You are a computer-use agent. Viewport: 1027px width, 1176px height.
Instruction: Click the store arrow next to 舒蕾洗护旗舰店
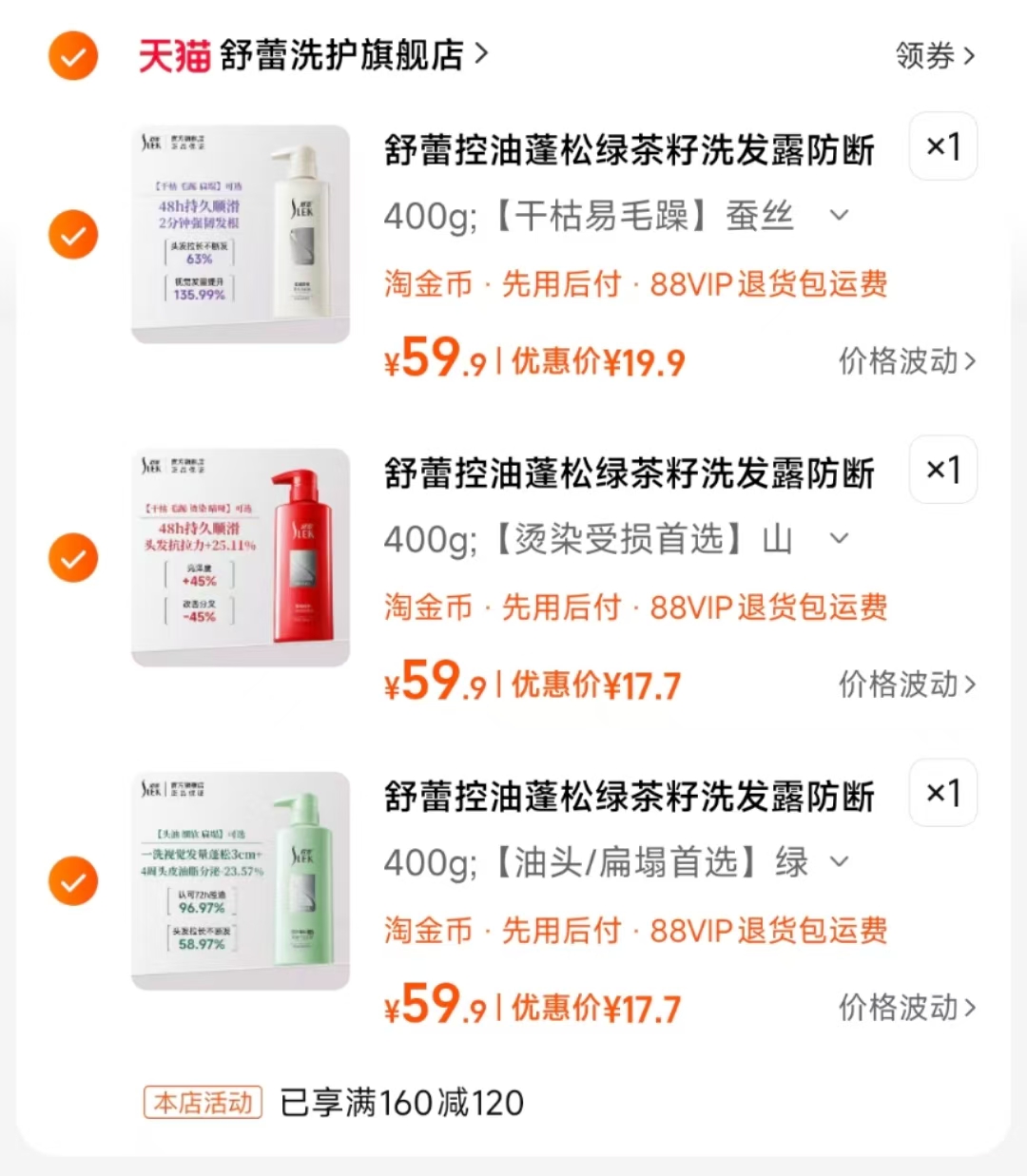pyautogui.click(x=484, y=56)
